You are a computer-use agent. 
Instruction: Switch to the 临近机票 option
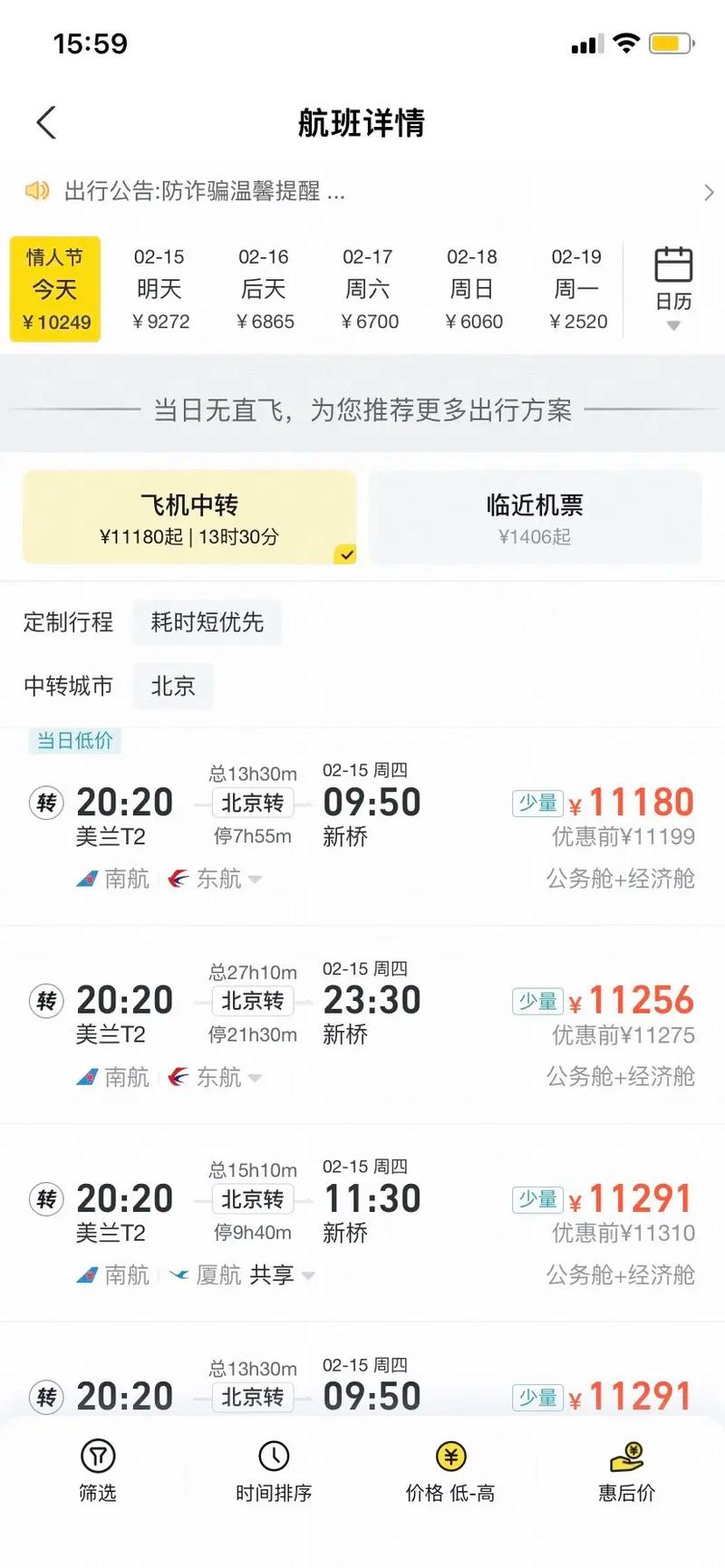click(535, 518)
